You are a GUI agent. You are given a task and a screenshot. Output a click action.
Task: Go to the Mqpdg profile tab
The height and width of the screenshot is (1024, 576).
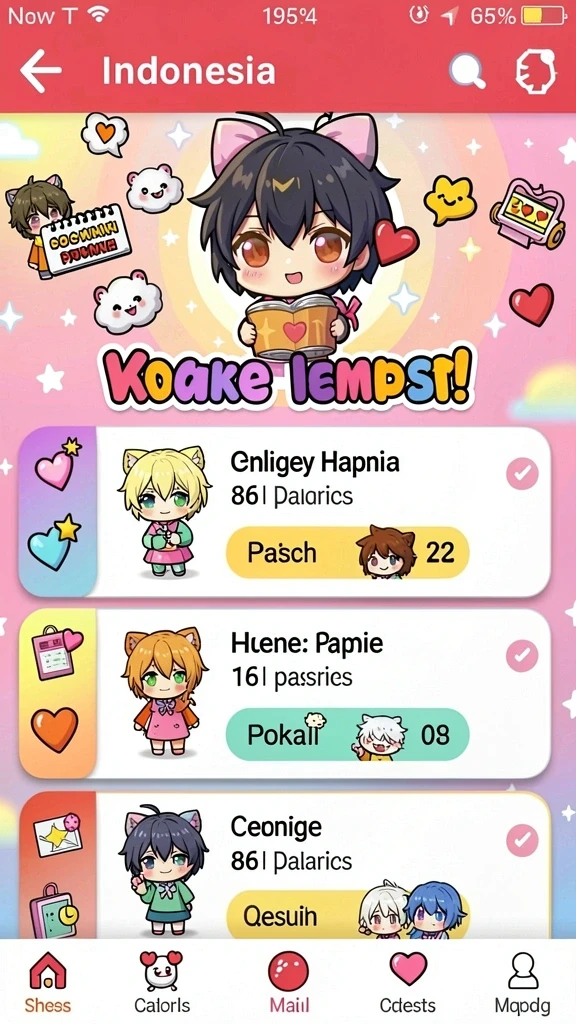pyautogui.click(x=522, y=982)
